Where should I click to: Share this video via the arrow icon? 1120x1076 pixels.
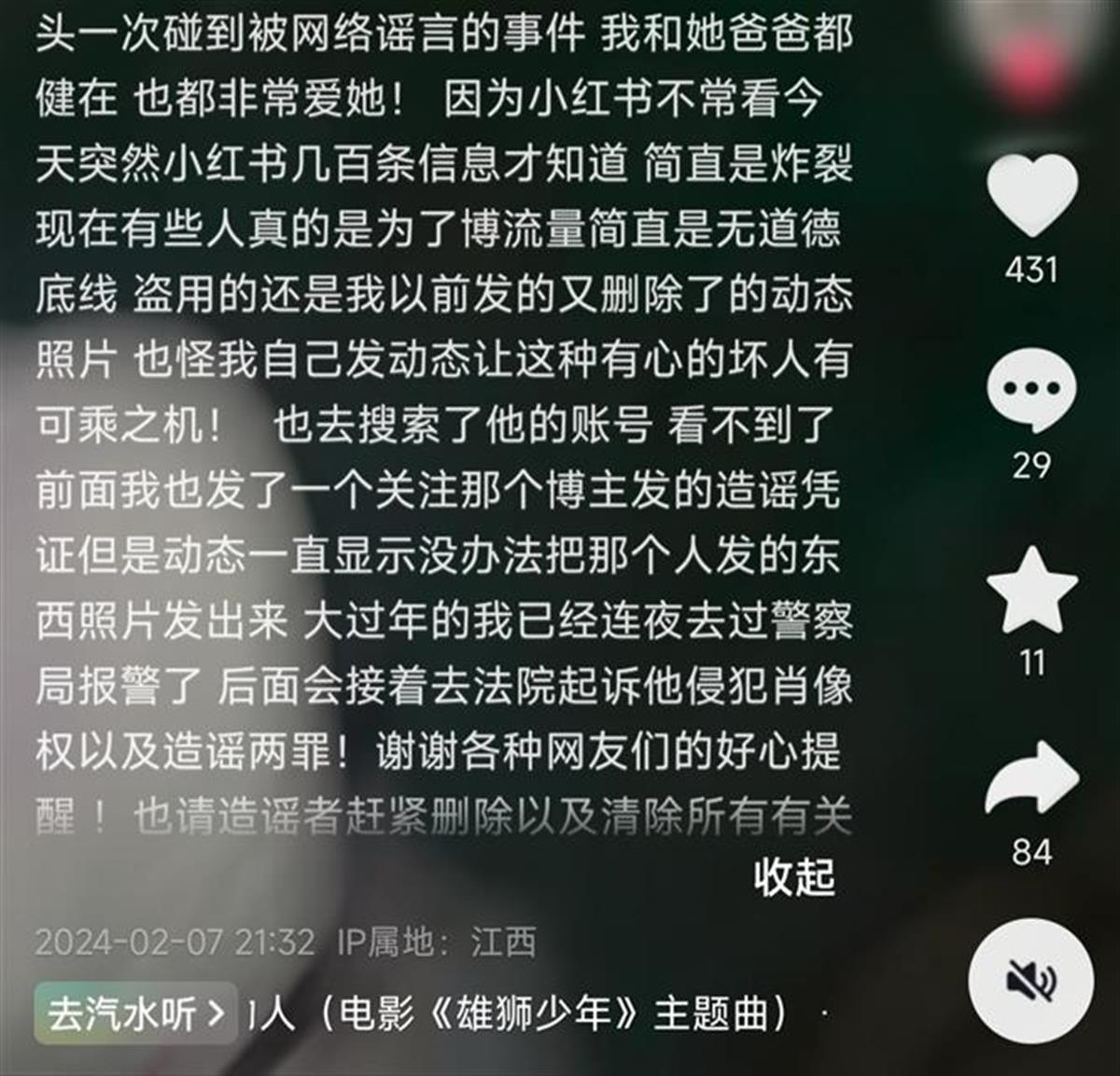point(1031,779)
